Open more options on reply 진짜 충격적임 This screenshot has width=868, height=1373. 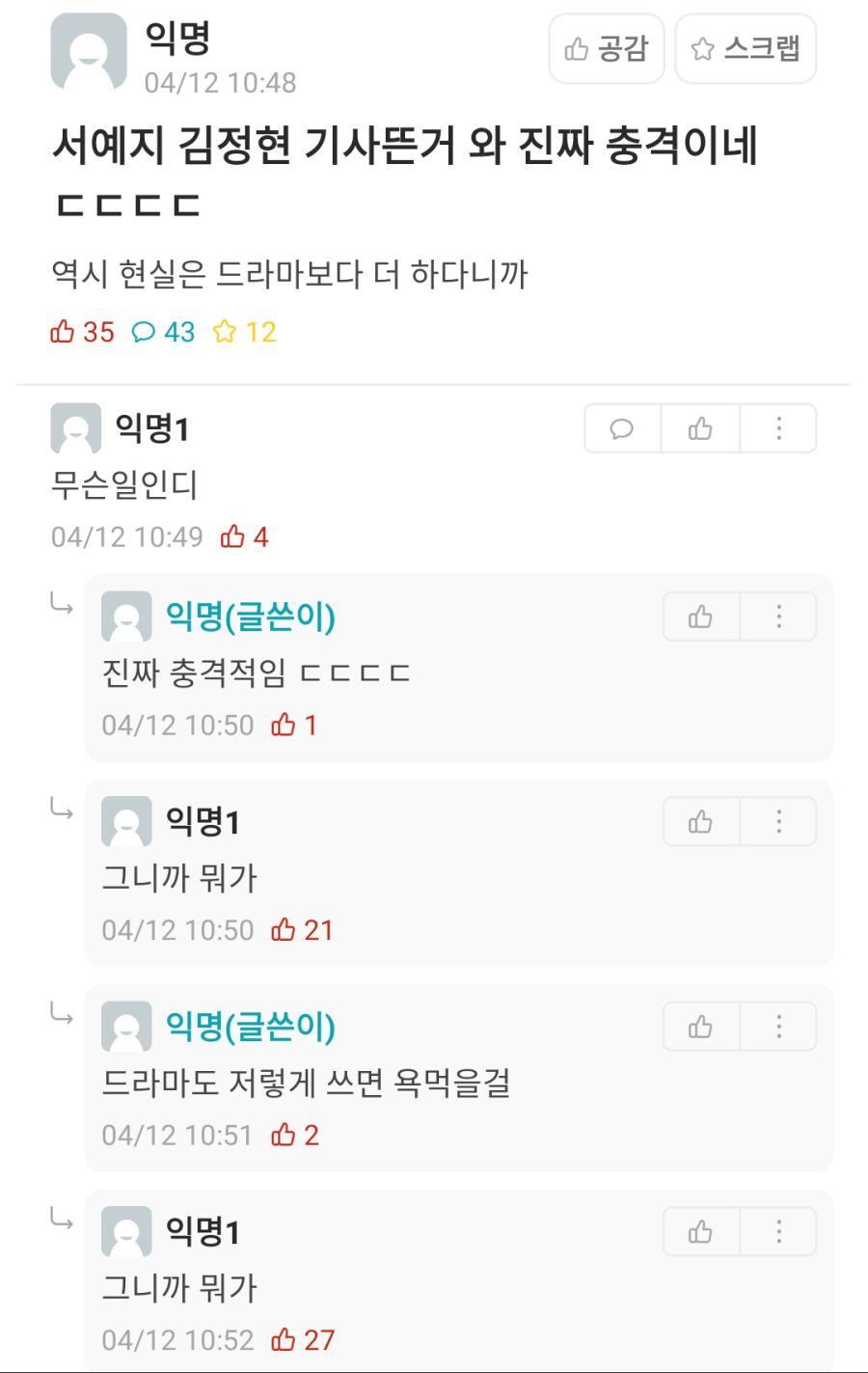[778, 617]
